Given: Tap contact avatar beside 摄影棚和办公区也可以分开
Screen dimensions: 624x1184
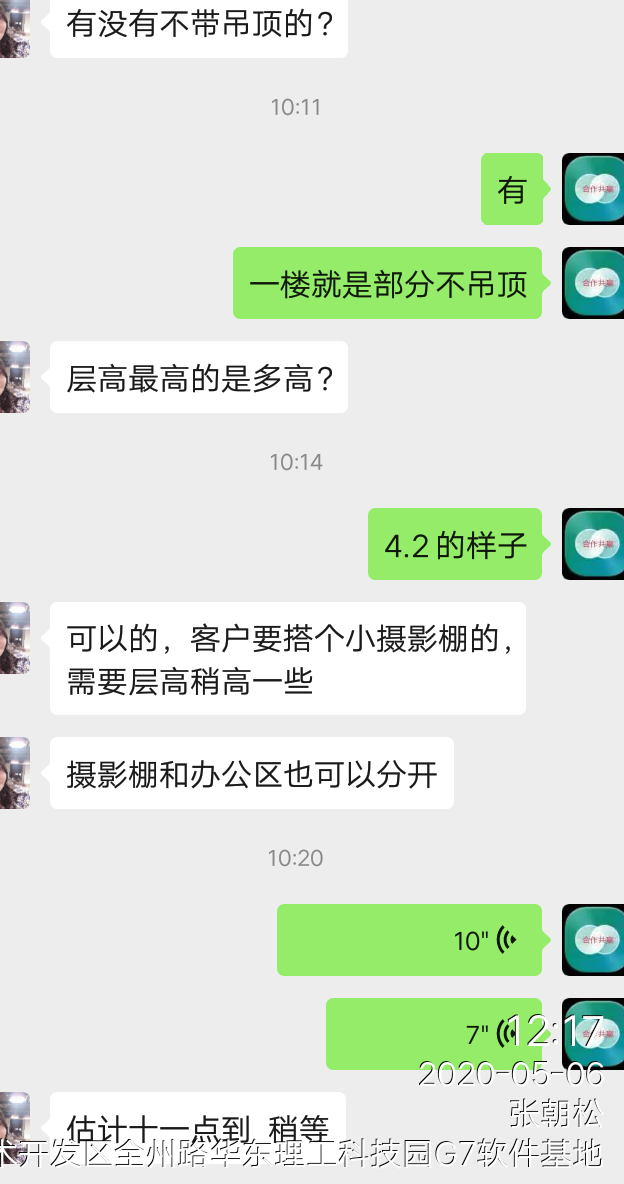Looking at the screenshot, I should coord(14,773).
